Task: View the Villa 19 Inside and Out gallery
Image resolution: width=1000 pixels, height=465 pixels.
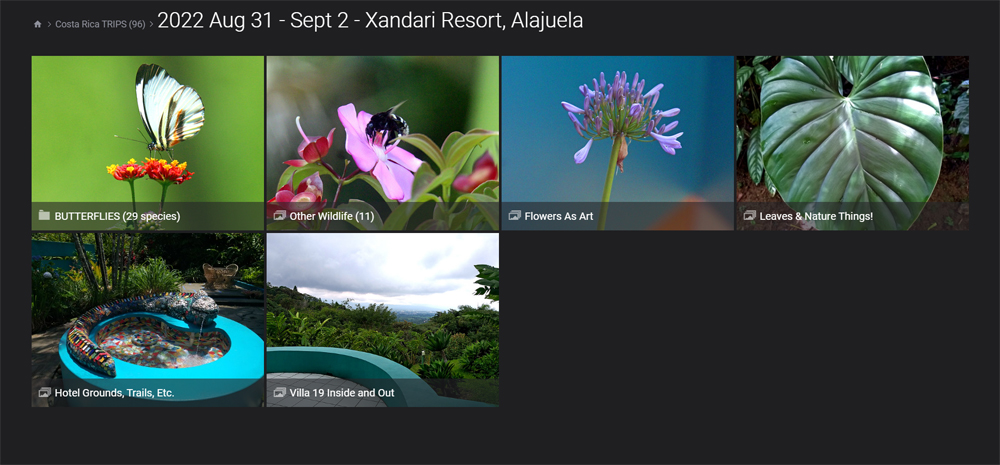Action: [x=382, y=320]
